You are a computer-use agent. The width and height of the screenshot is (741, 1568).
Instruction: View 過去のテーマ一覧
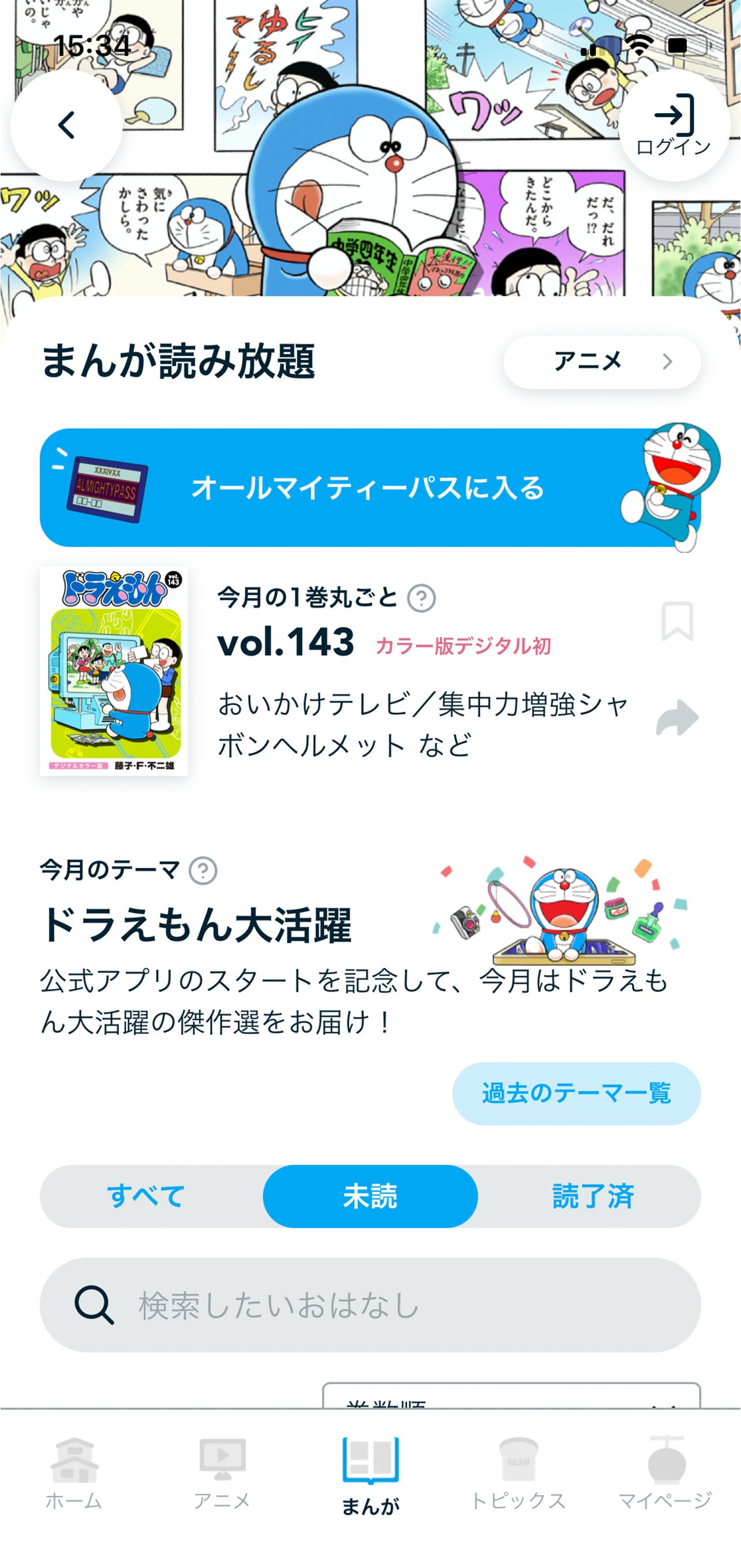coord(576,1093)
